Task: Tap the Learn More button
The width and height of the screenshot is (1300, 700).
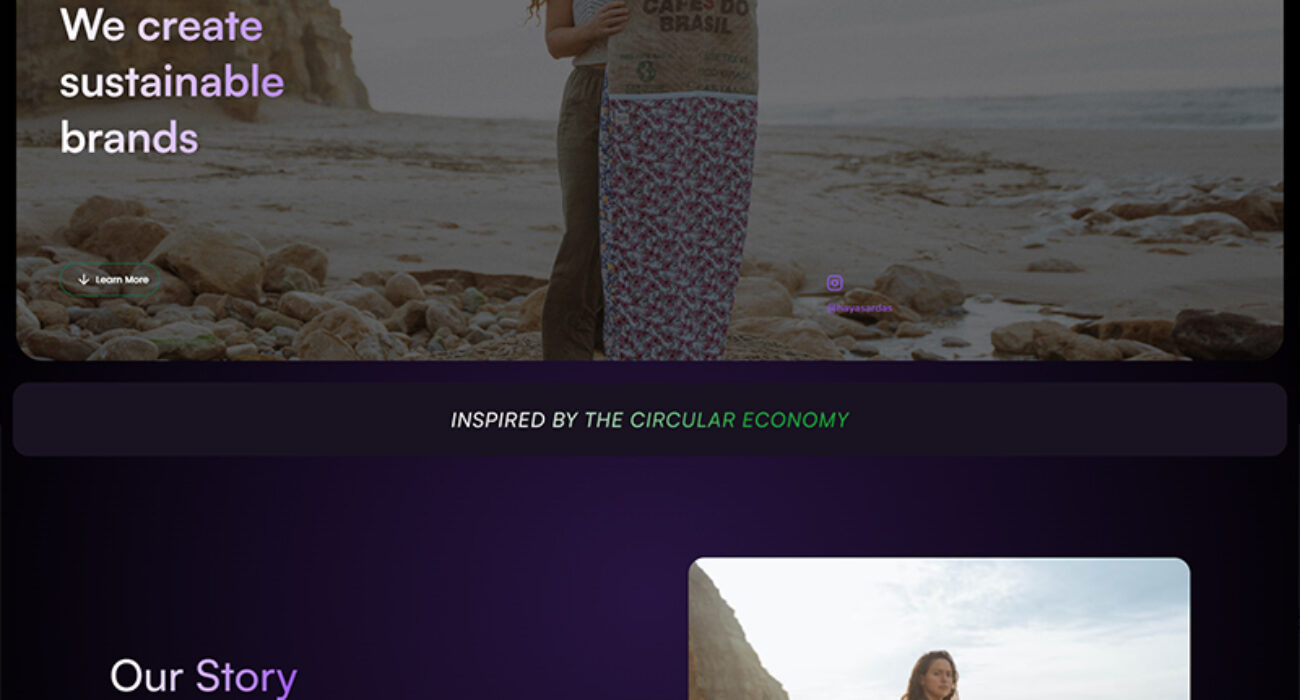Action: click(x=111, y=280)
